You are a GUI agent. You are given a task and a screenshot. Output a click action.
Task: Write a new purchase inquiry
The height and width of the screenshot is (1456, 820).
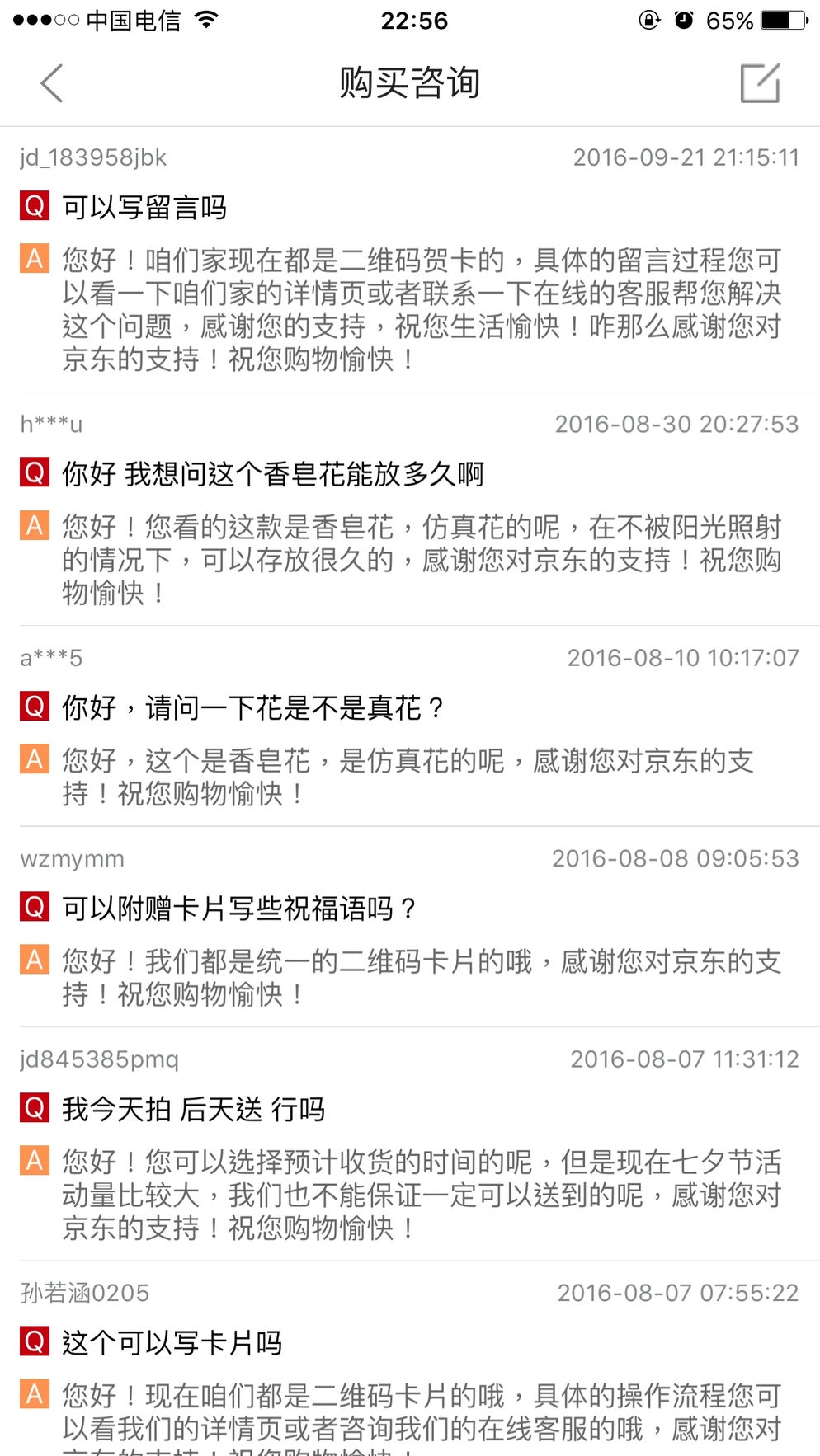coord(760,83)
